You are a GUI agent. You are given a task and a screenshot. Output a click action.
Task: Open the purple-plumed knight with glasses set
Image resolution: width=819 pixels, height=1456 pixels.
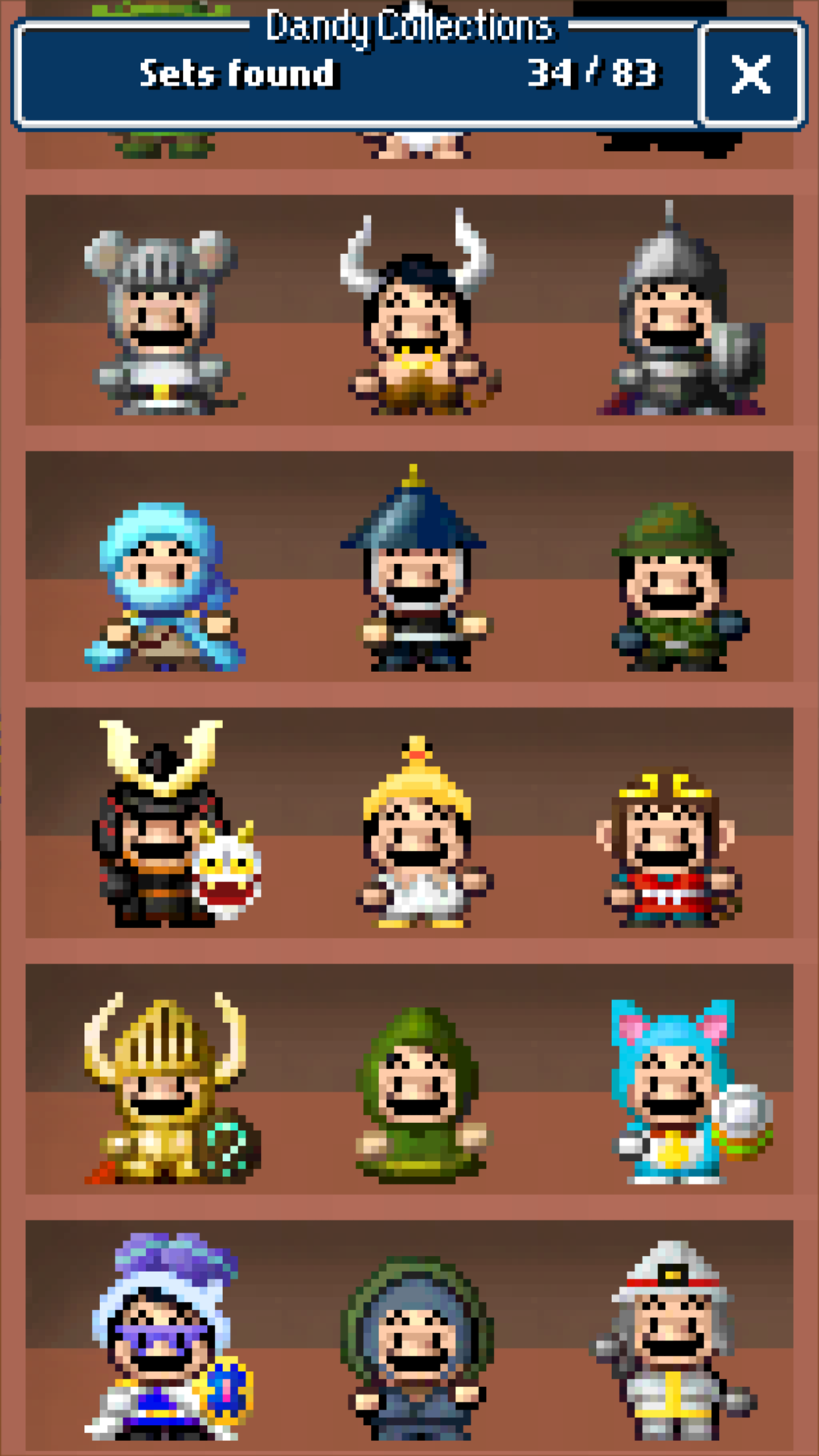167,1338
